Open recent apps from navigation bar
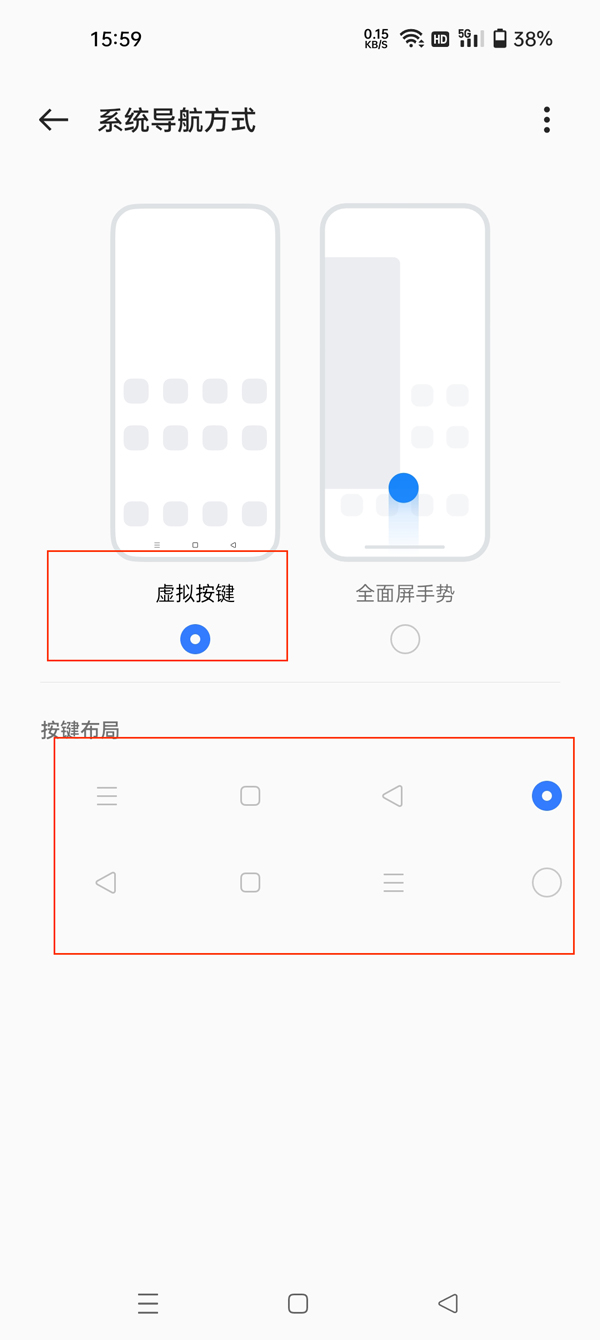The image size is (600, 1340). click(x=148, y=1303)
